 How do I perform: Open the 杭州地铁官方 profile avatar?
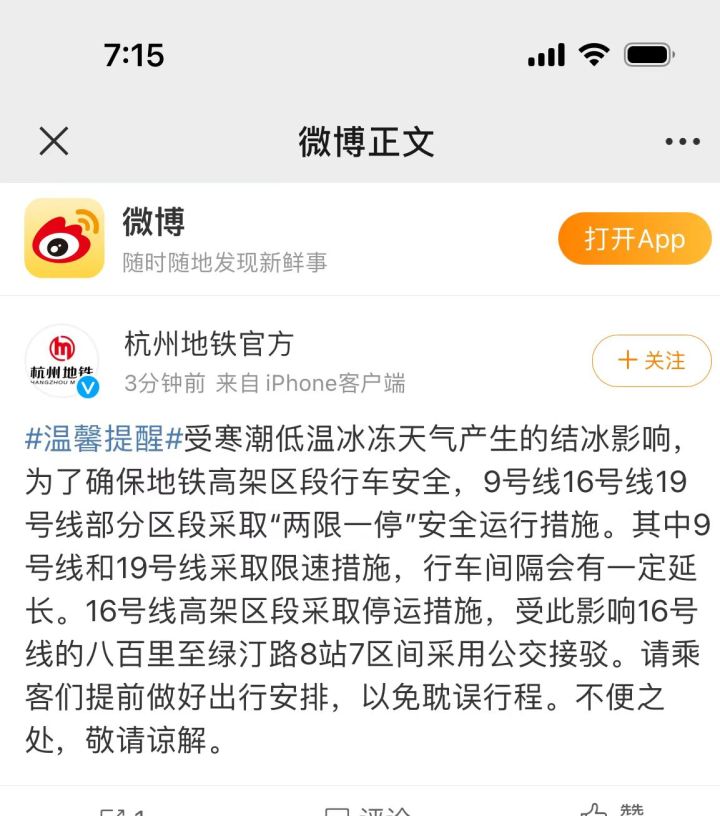[62, 361]
